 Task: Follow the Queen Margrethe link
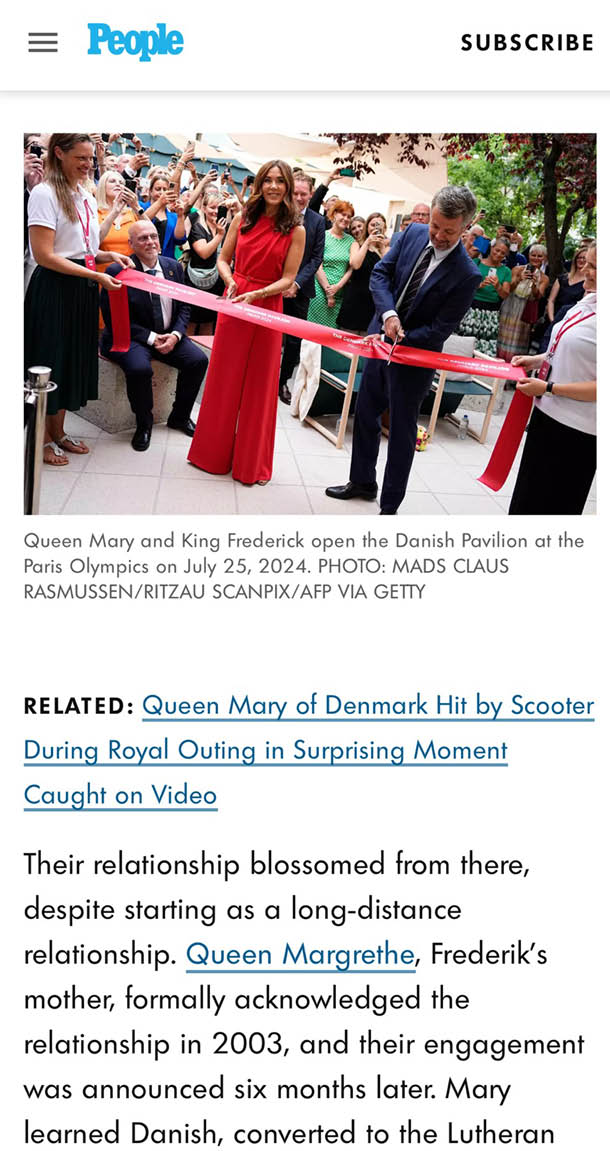tap(300, 954)
